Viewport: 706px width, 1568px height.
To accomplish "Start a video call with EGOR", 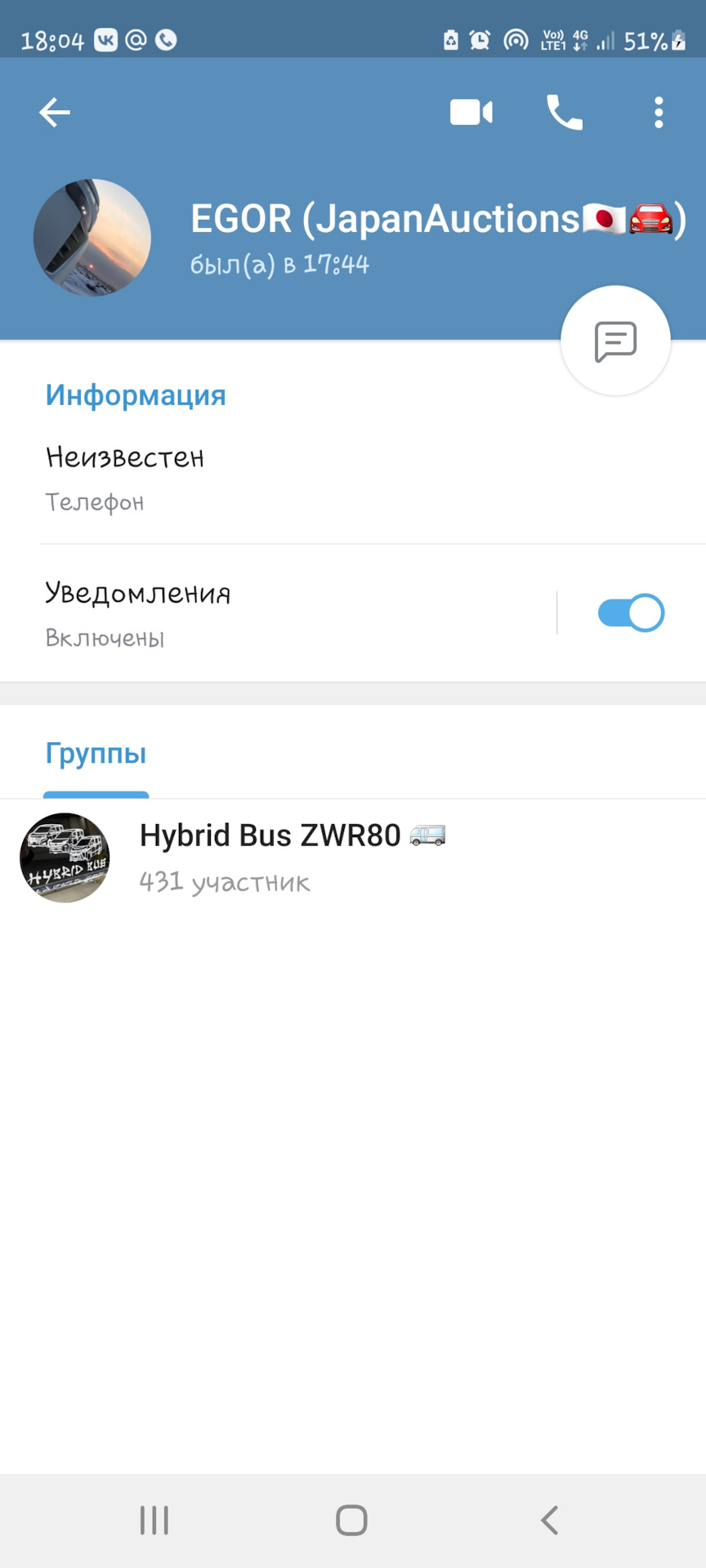I will tap(471, 113).
